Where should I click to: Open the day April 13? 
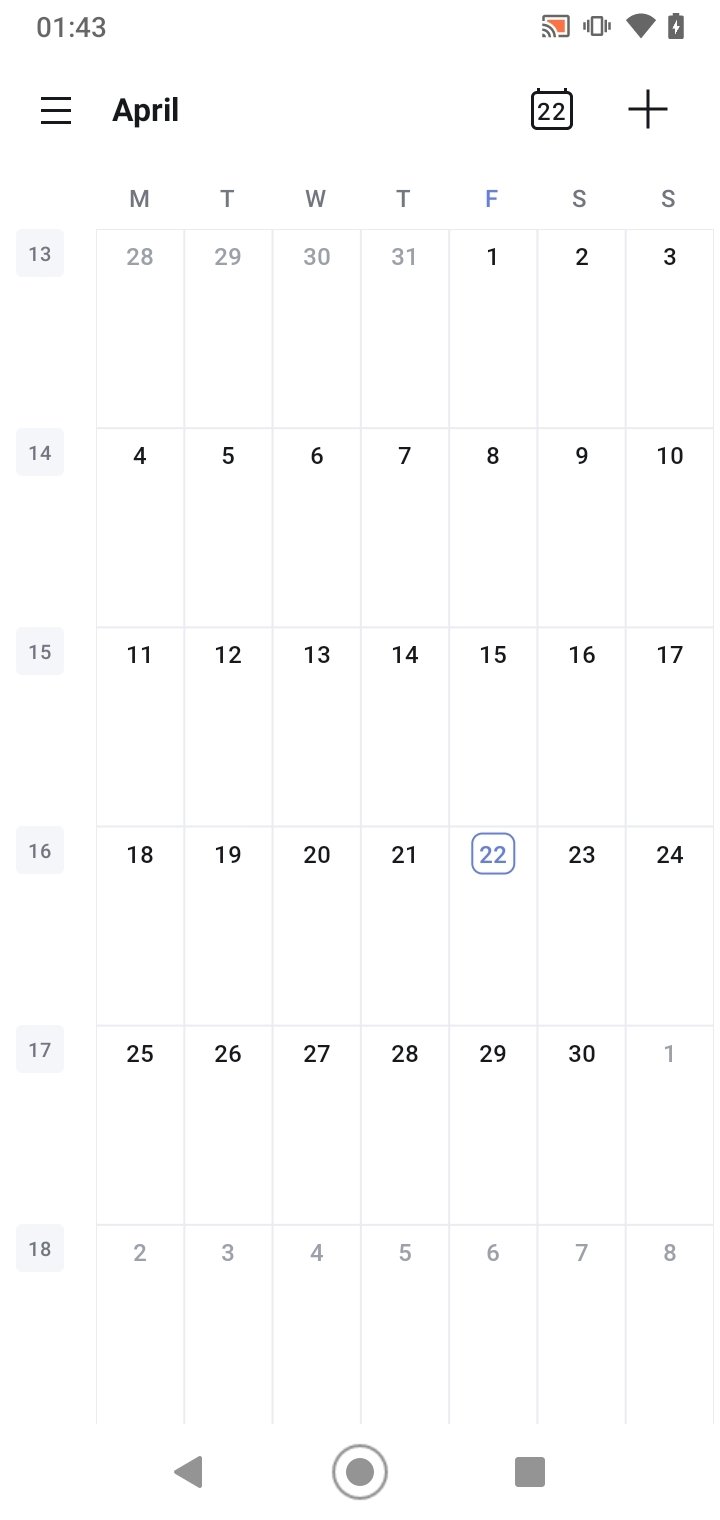pyautogui.click(x=317, y=727)
